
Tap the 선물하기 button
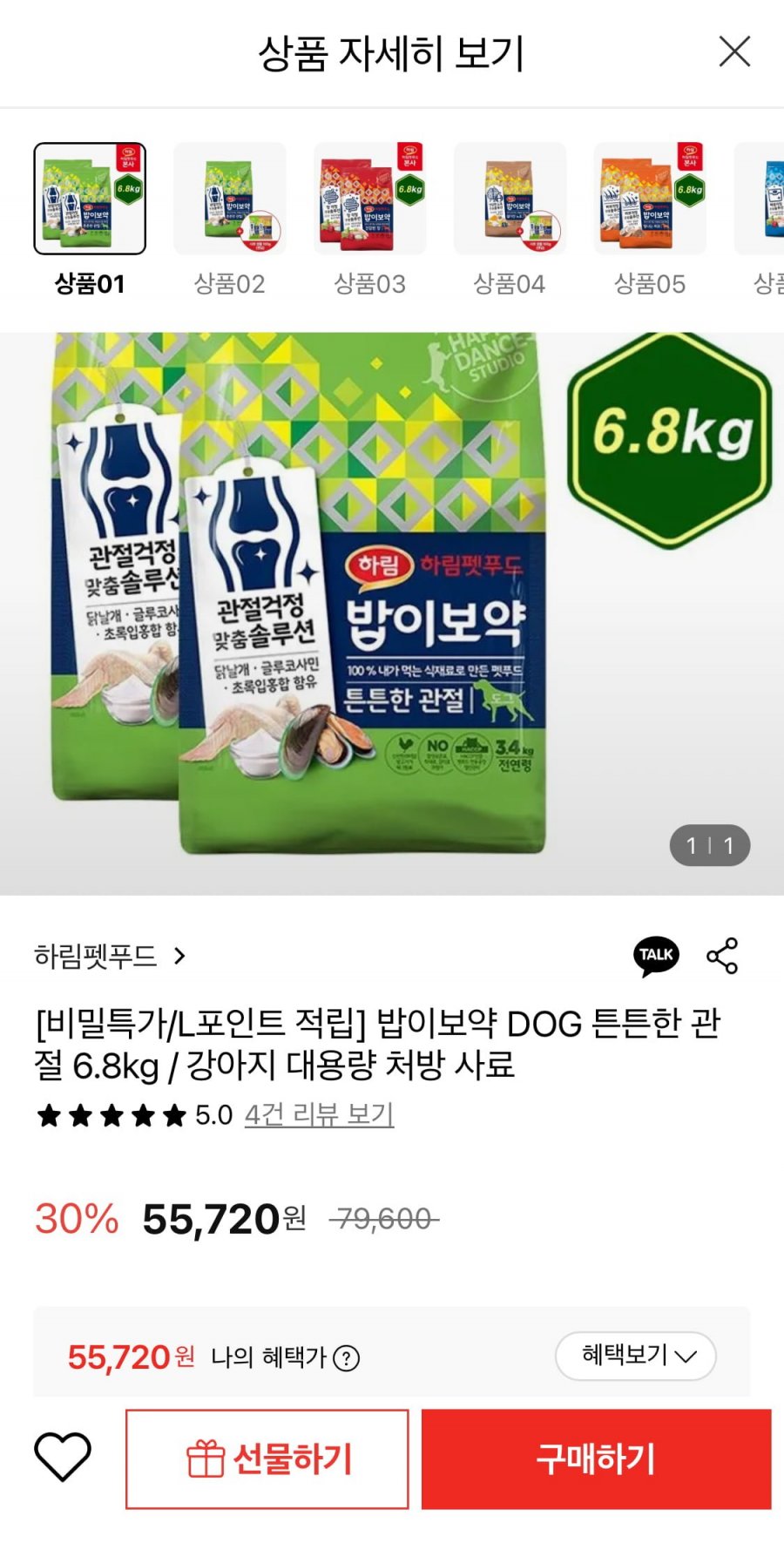tap(267, 1459)
